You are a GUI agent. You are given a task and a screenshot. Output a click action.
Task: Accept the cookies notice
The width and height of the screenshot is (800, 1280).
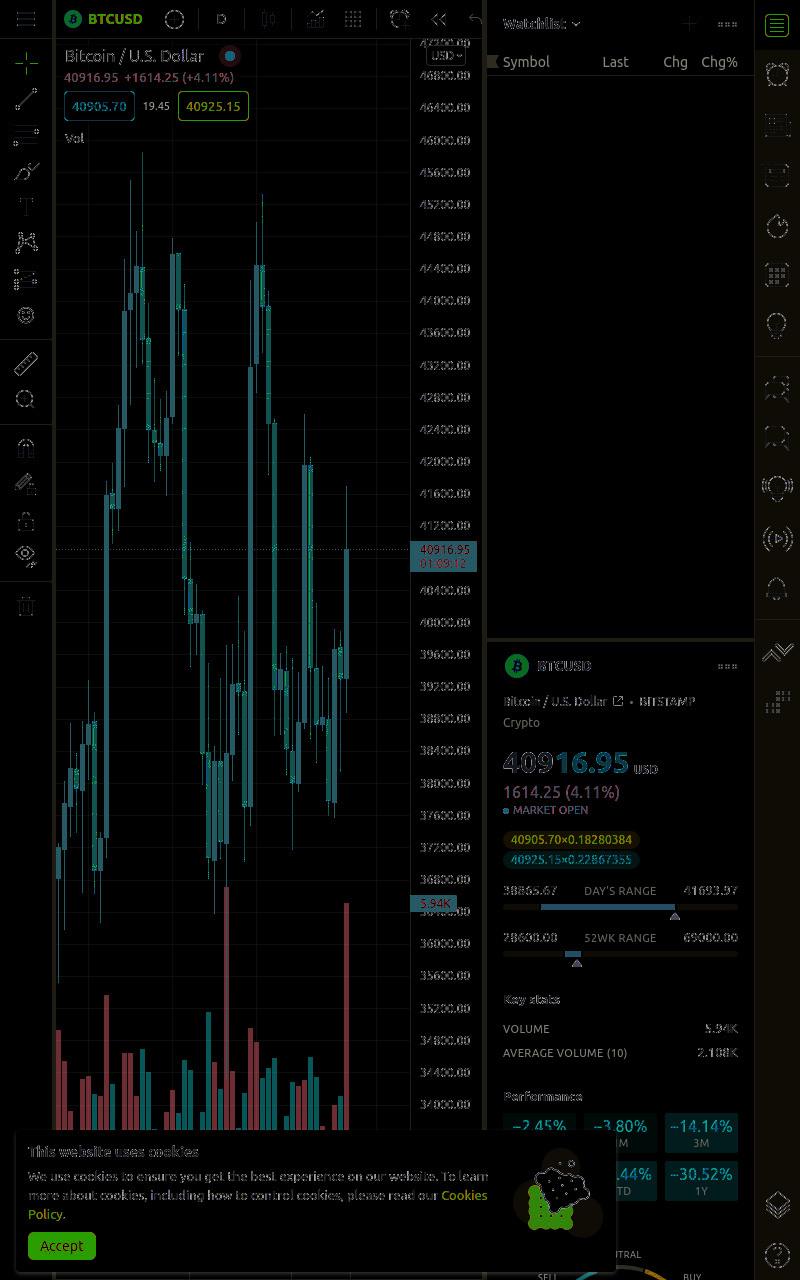coord(62,1246)
